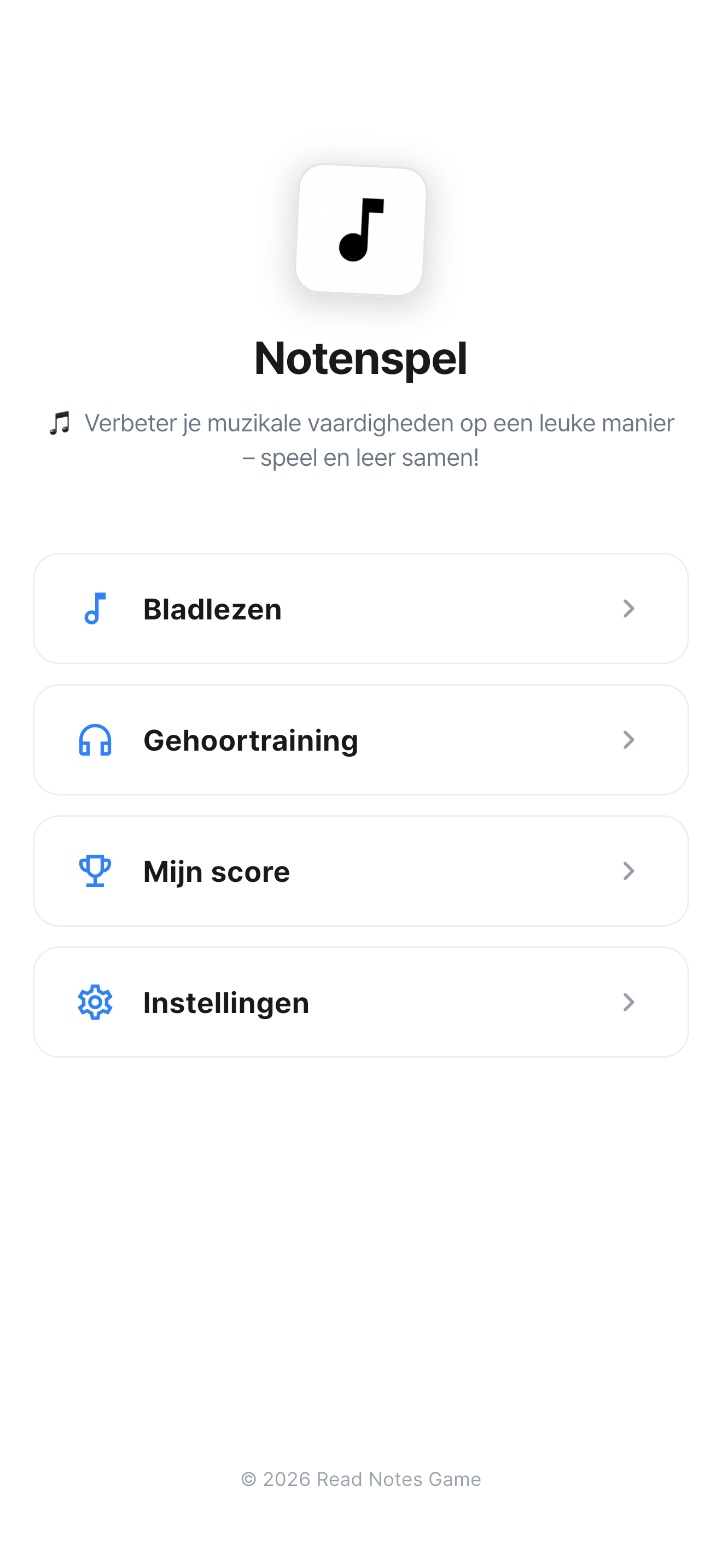This screenshot has width=722, height=1568.
Task: Click the black music note in the logo
Action: 361,231
